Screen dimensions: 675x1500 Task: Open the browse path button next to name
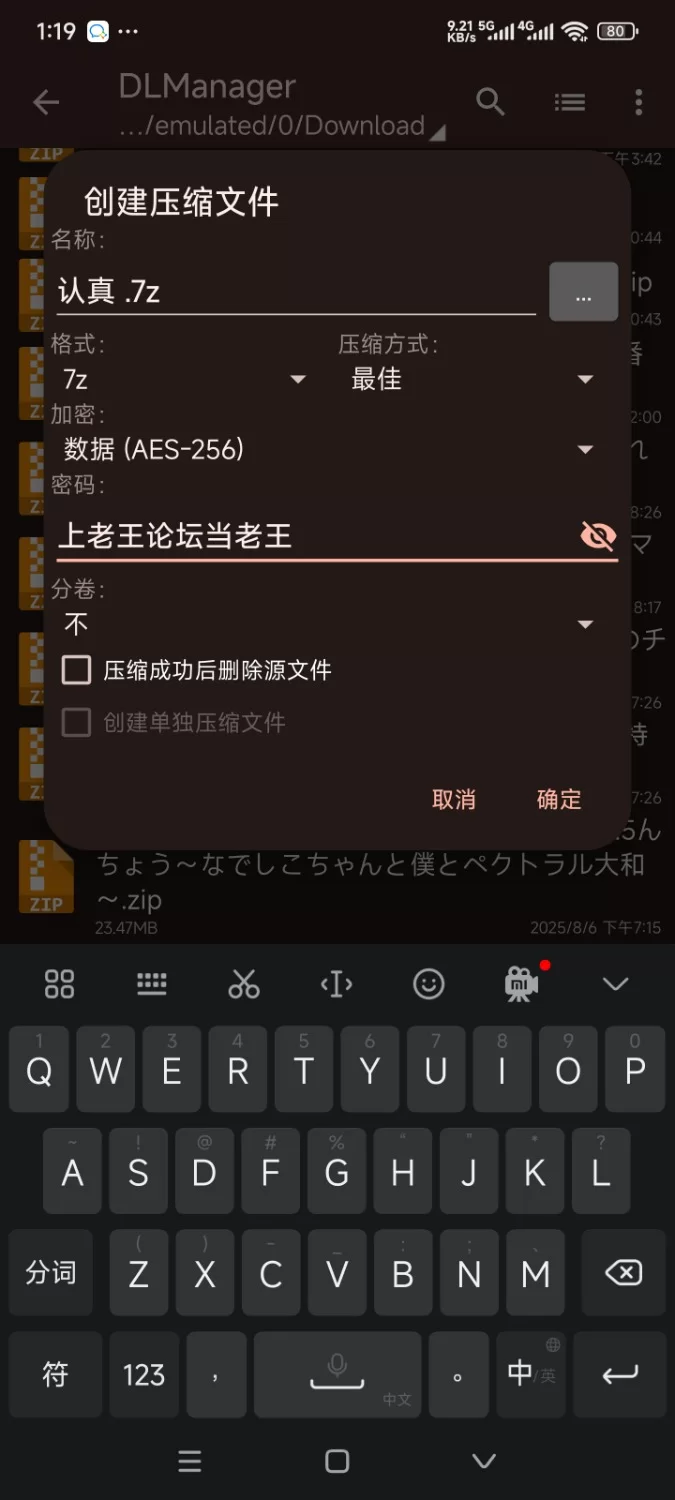583,292
